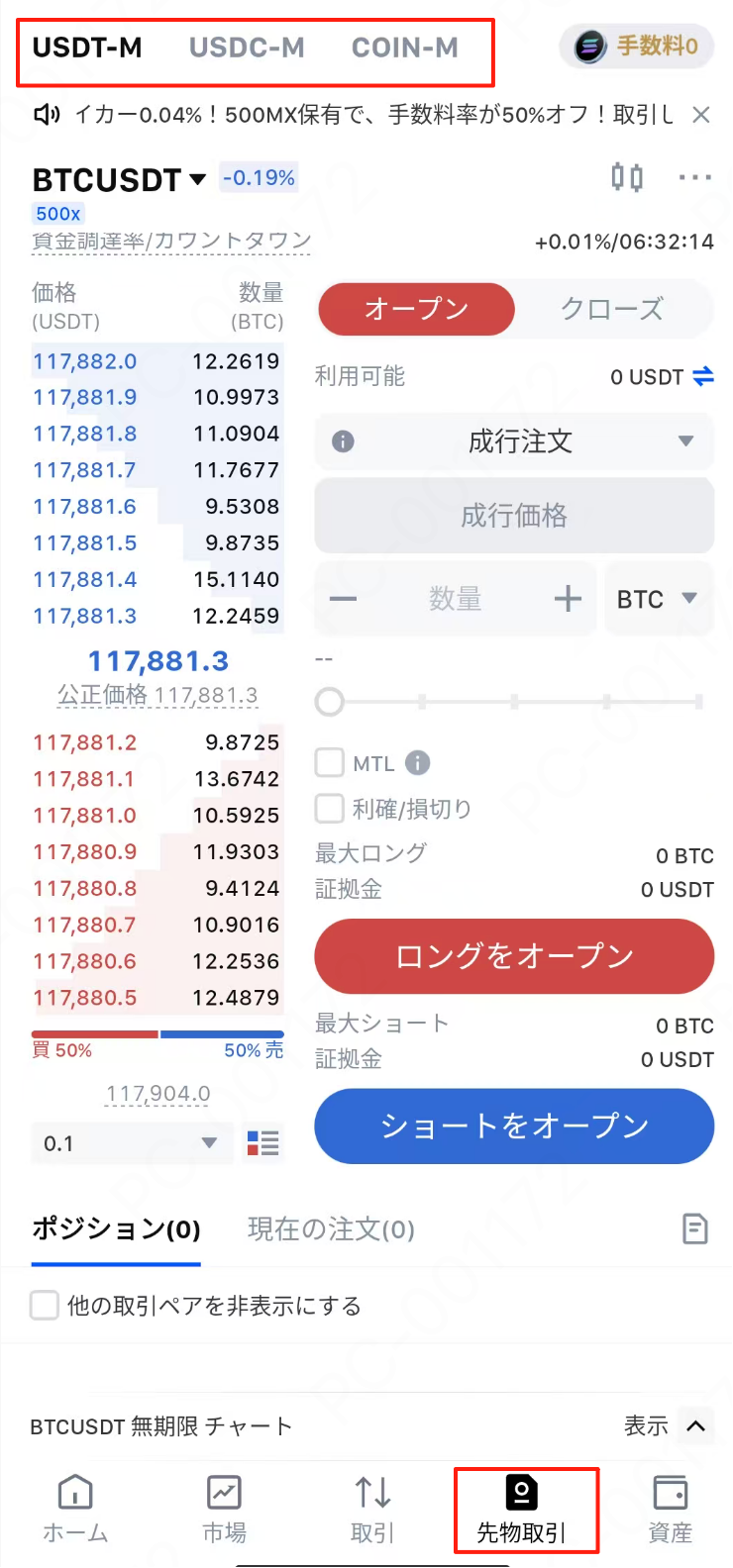The width and height of the screenshot is (733, 1568).
Task: Open the 0.1 price depth dropdown
Action: pos(133,1143)
